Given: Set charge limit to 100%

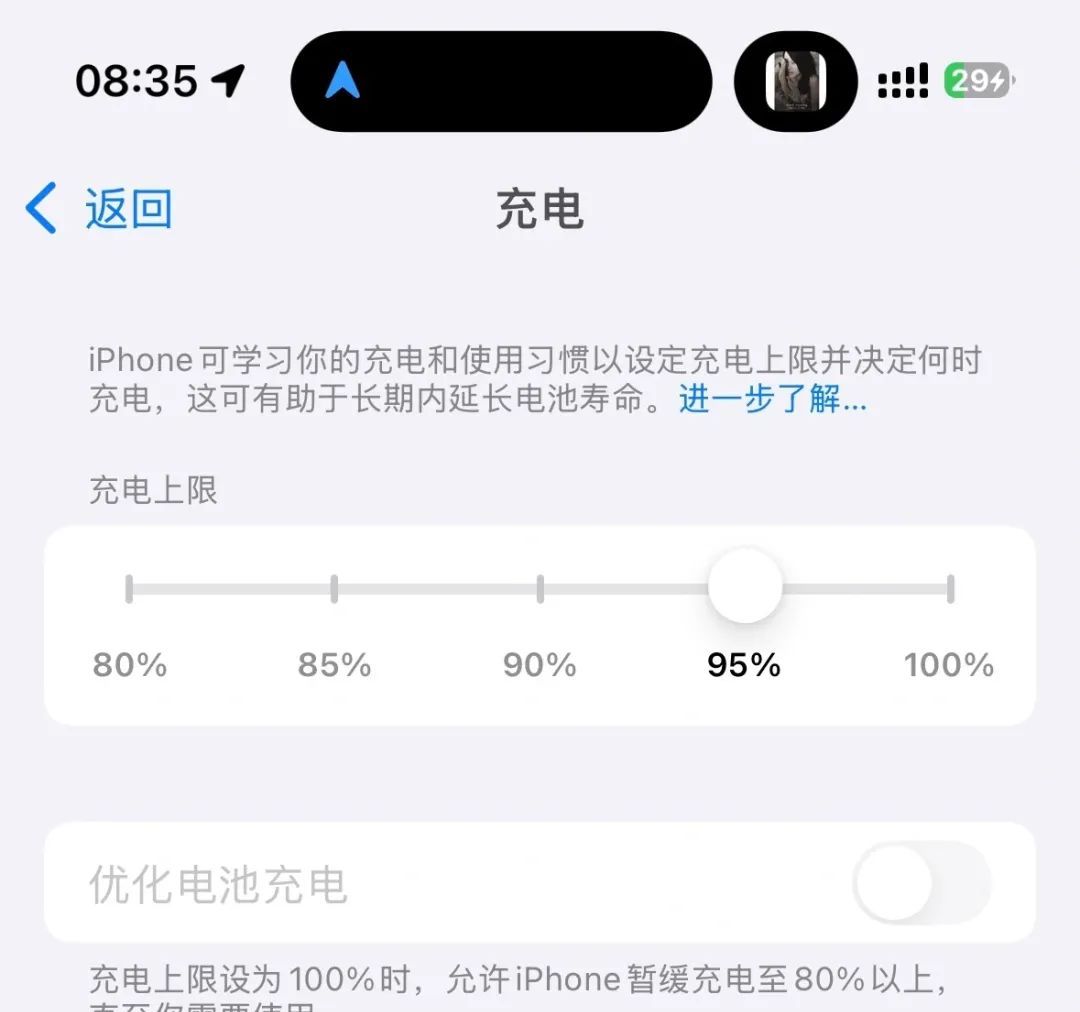Looking at the screenshot, I should 950,589.
